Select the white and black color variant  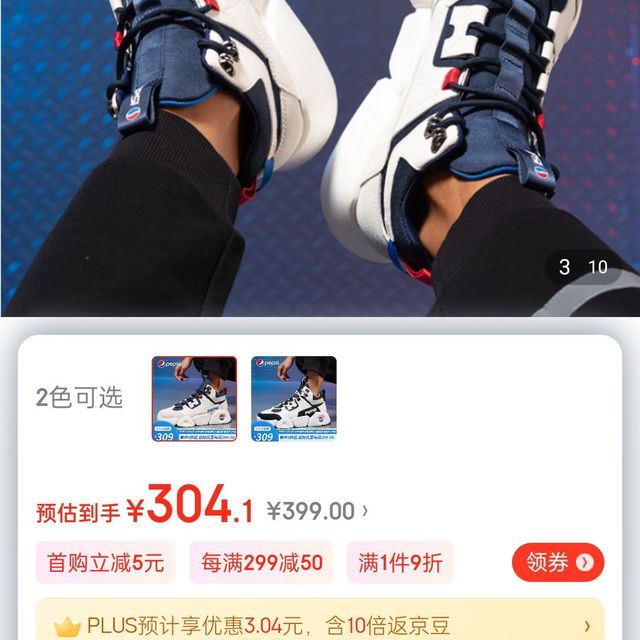coord(294,398)
